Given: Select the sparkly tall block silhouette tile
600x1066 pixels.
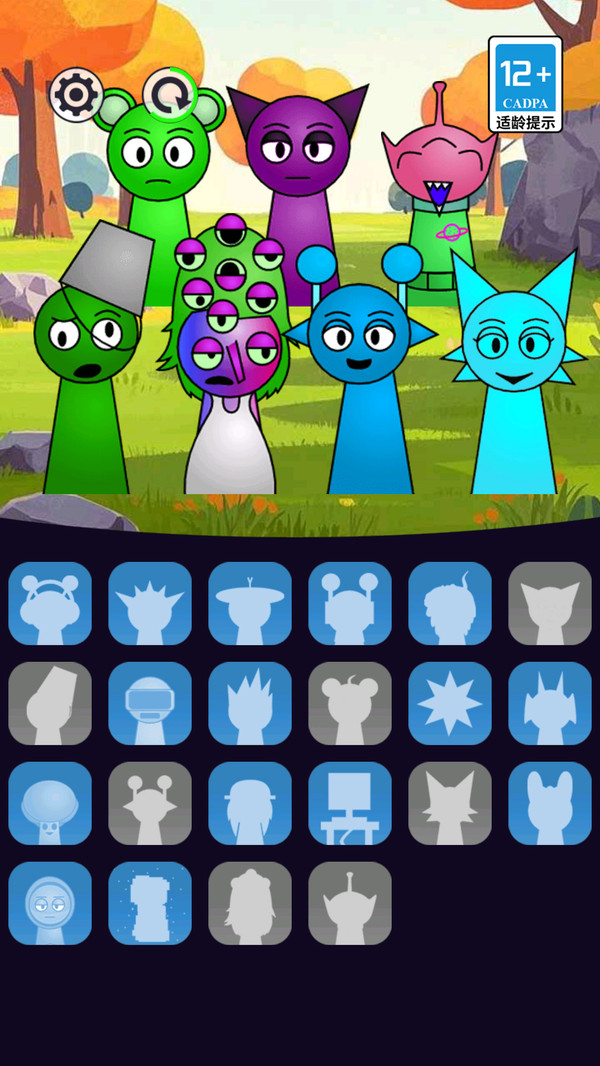Looking at the screenshot, I should point(150,903).
